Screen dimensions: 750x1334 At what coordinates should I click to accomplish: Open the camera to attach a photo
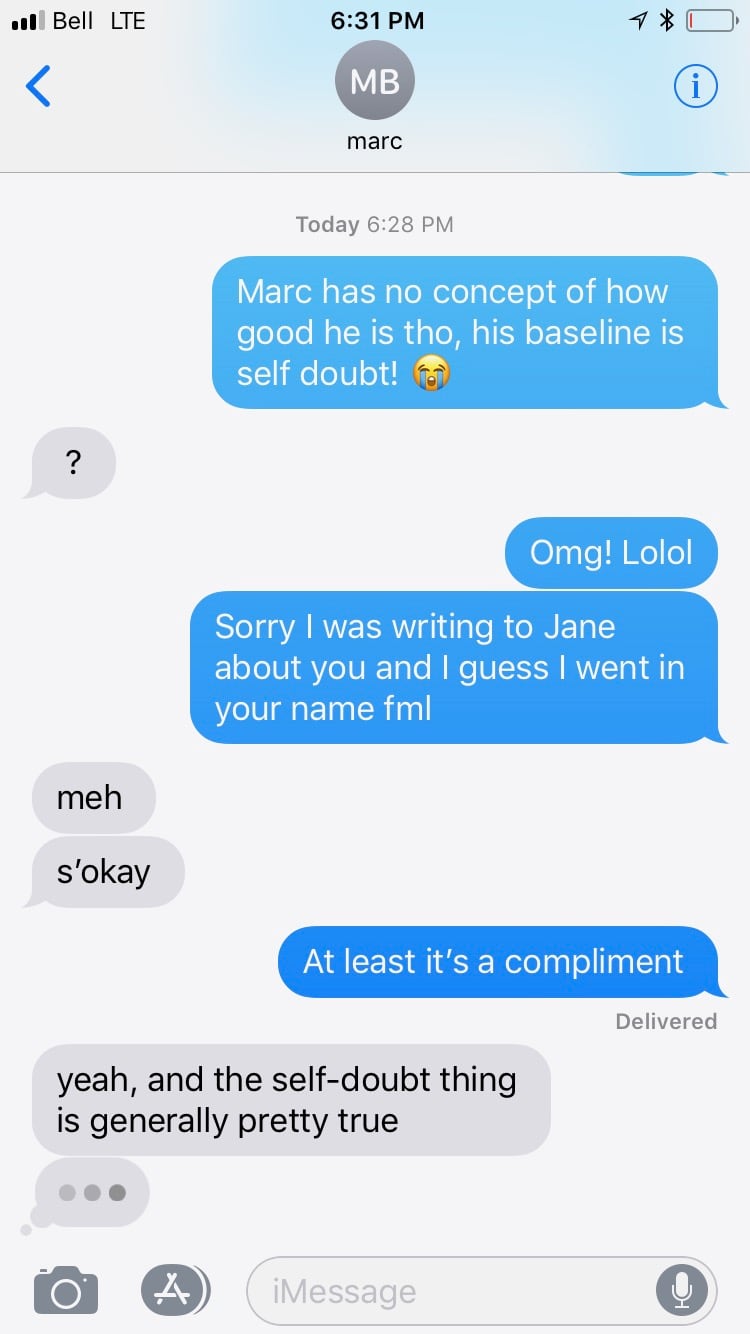click(66, 1290)
